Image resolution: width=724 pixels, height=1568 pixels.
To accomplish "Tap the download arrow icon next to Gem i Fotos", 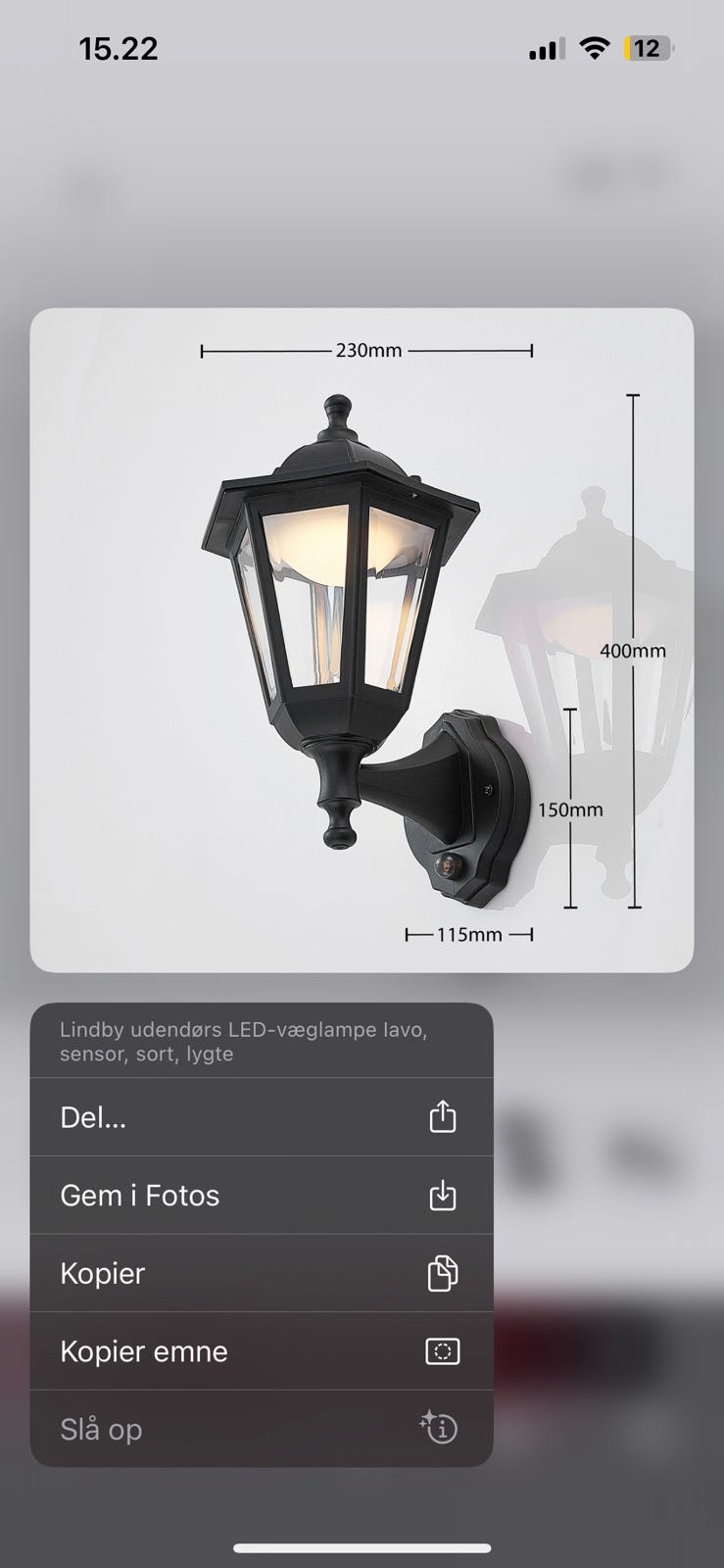I will (443, 1195).
